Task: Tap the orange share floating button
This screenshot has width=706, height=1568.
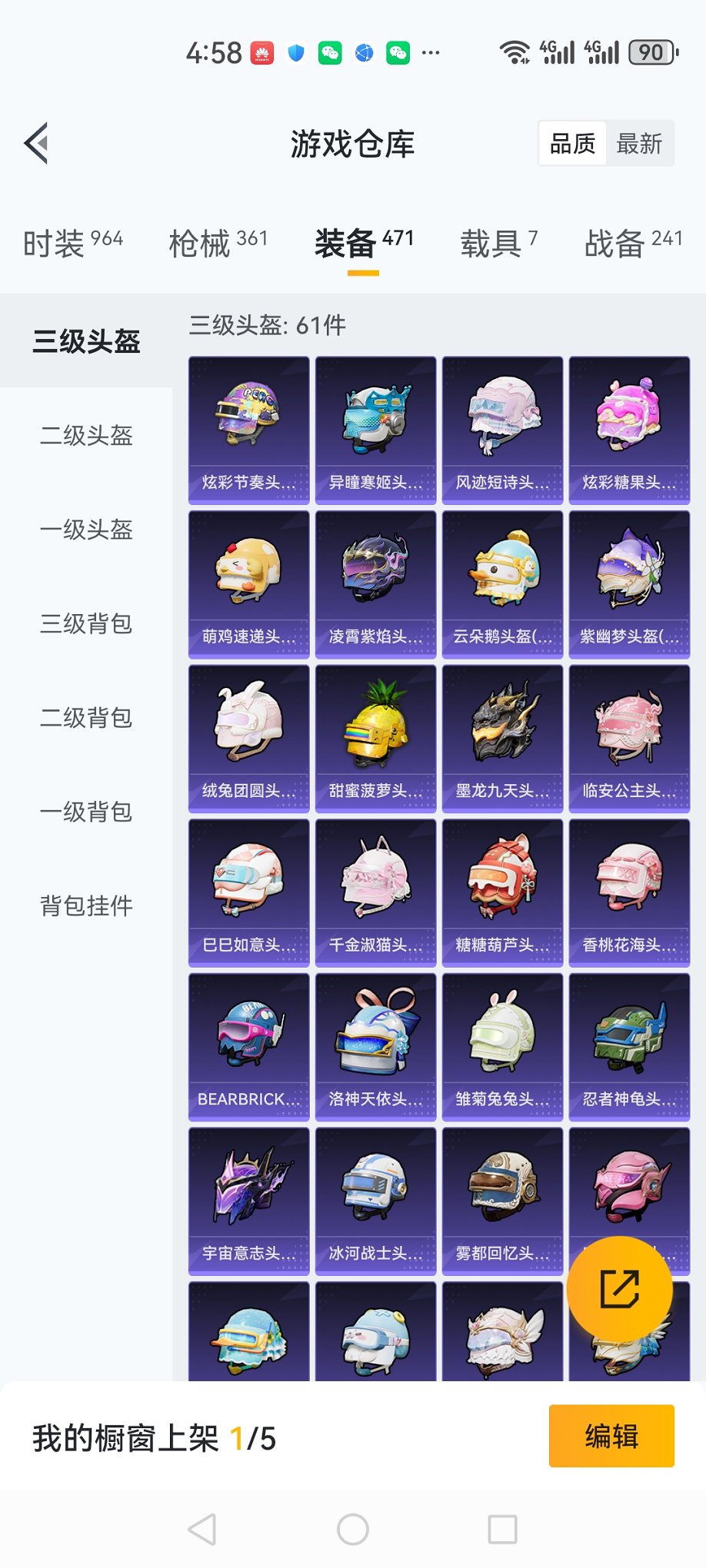Action: (619, 1289)
